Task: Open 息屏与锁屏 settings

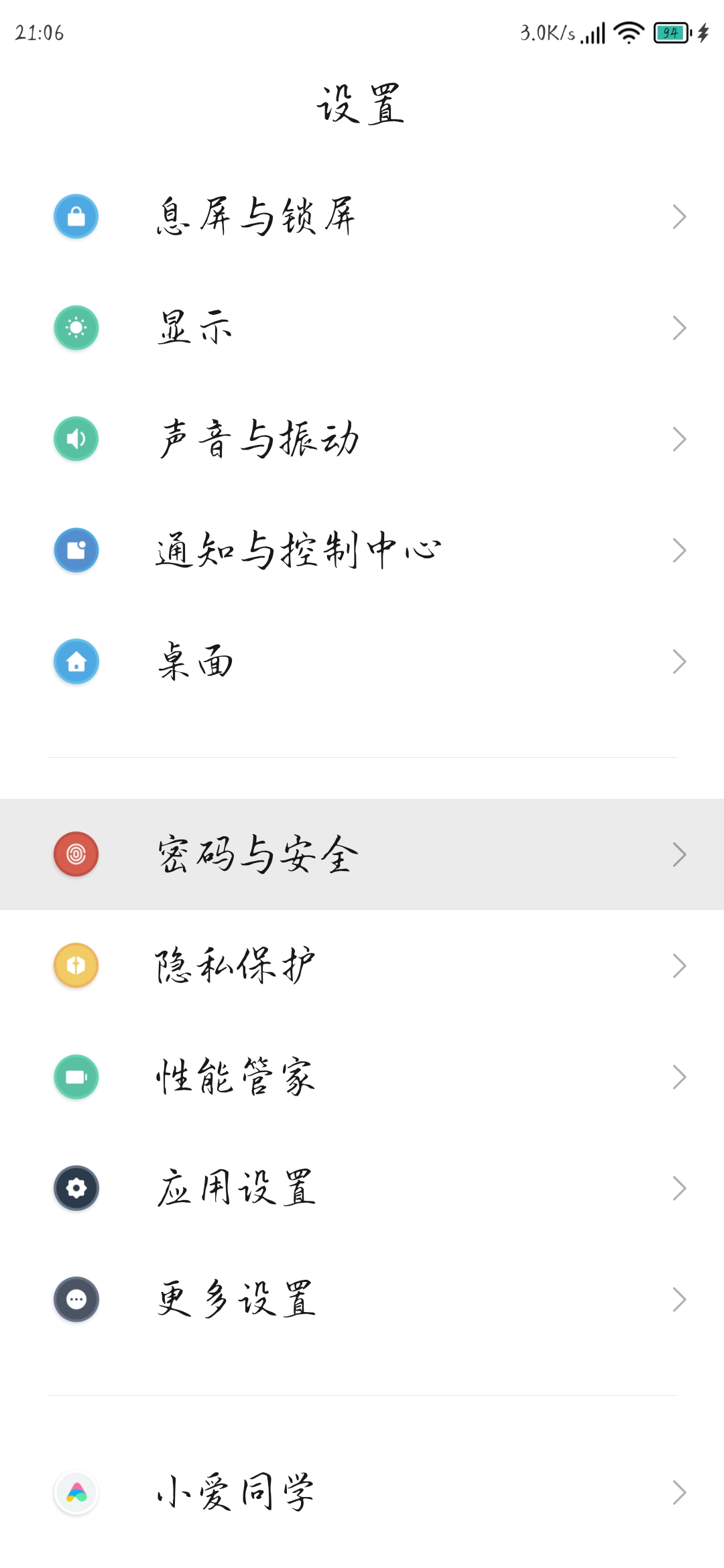Action: pos(362,216)
